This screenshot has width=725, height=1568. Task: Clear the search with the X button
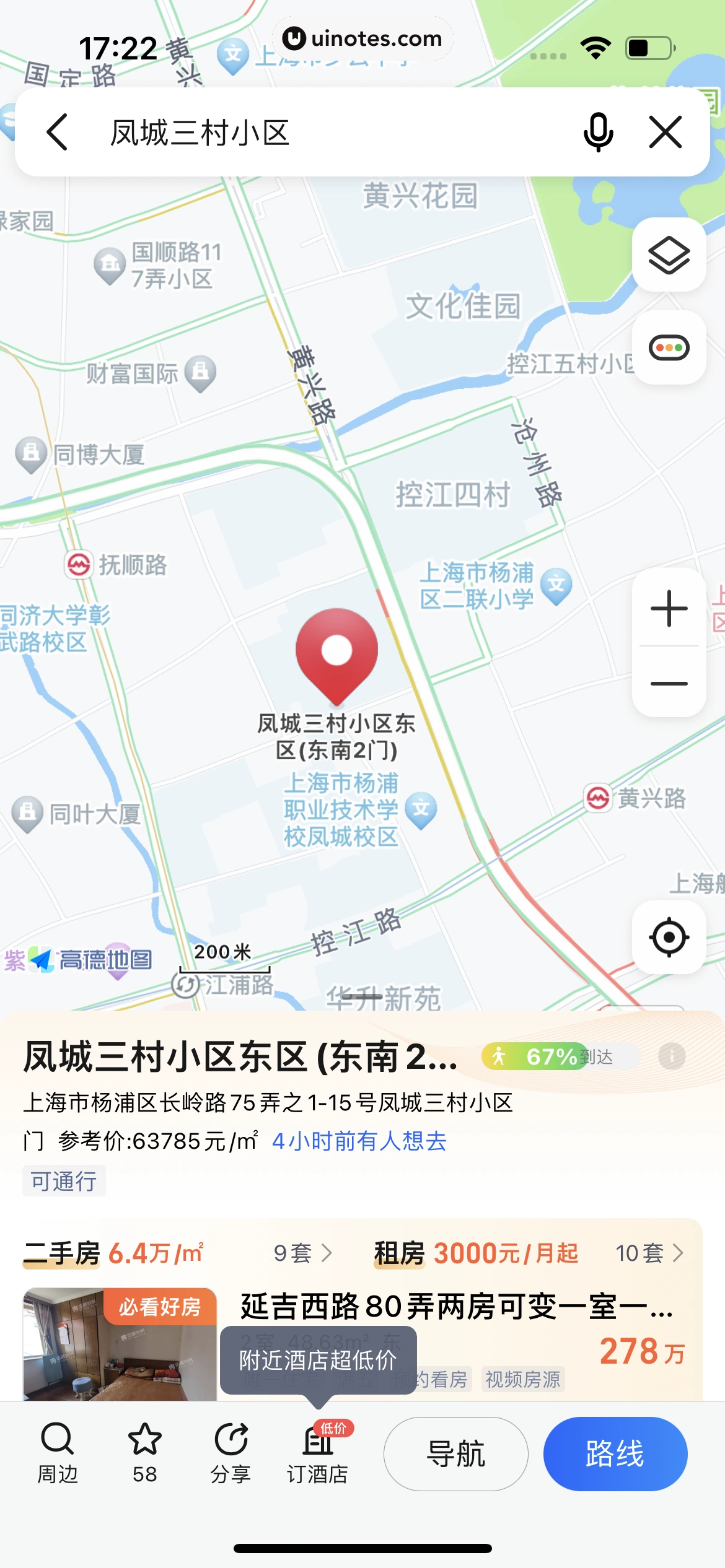(x=666, y=132)
